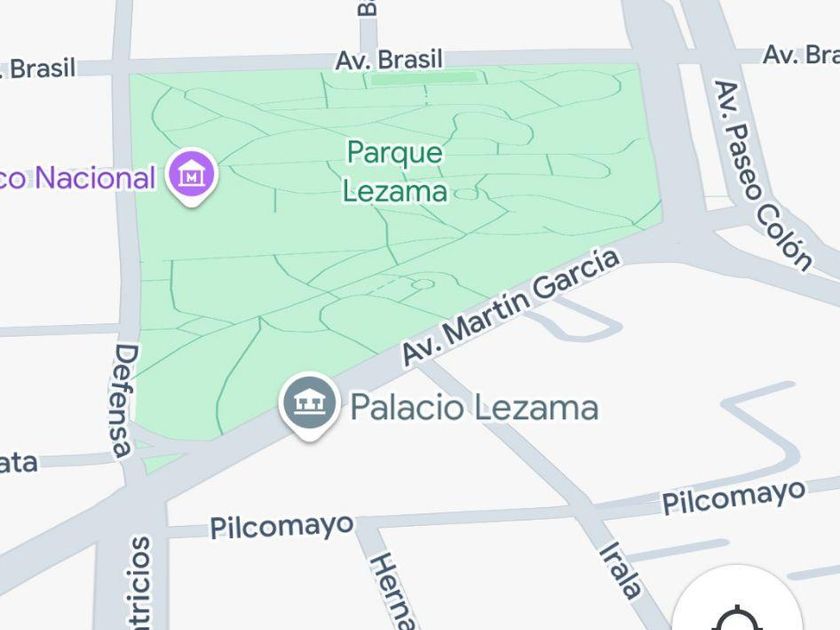Select the Museo Histórico Nacional marker
This screenshot has height=630, width=840.
(193, 176)
